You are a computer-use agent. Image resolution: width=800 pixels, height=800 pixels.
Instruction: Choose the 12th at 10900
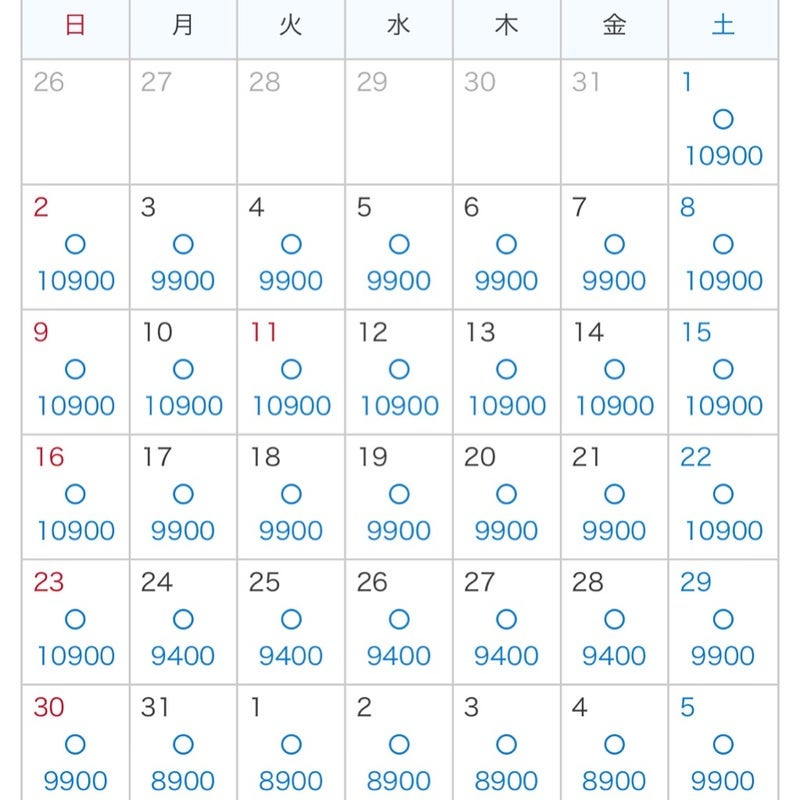pyautogui.click(x=399, y=372)
